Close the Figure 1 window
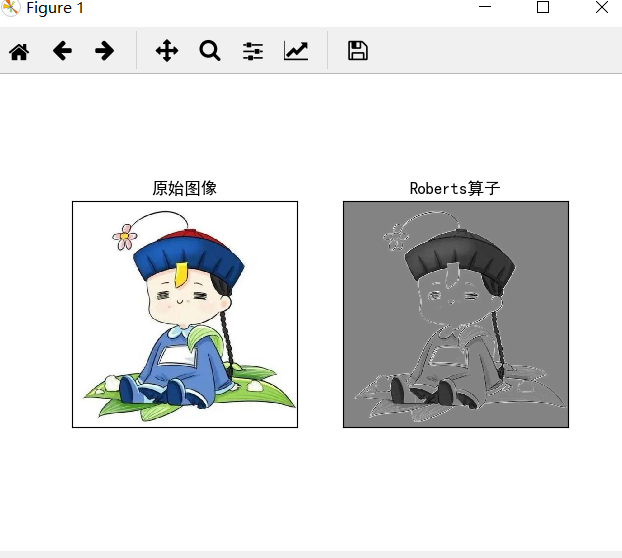This screenshot has height=558, width=622. tap(601, 8)
